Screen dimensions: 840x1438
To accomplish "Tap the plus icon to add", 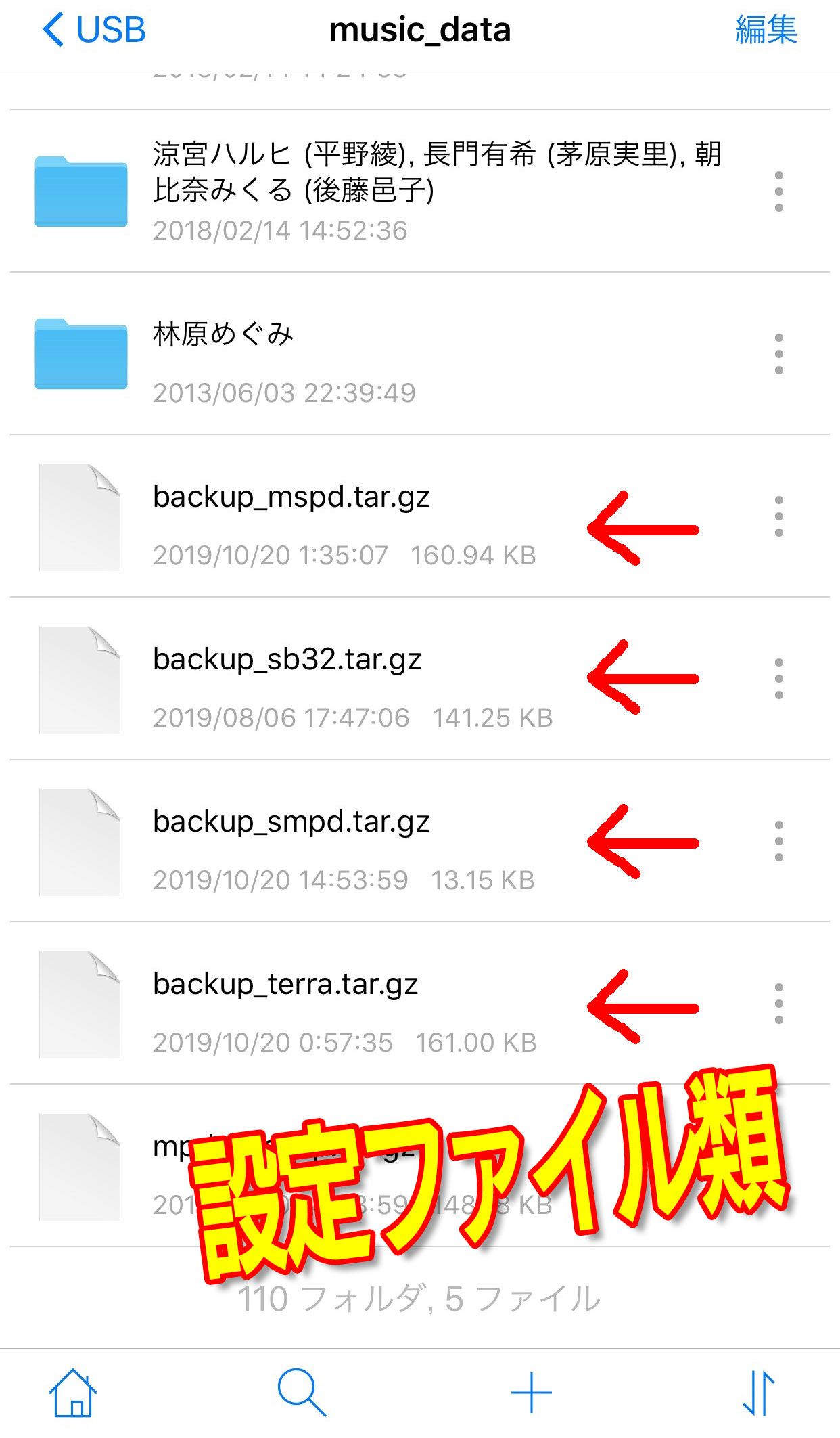I will pos(531,1393).
